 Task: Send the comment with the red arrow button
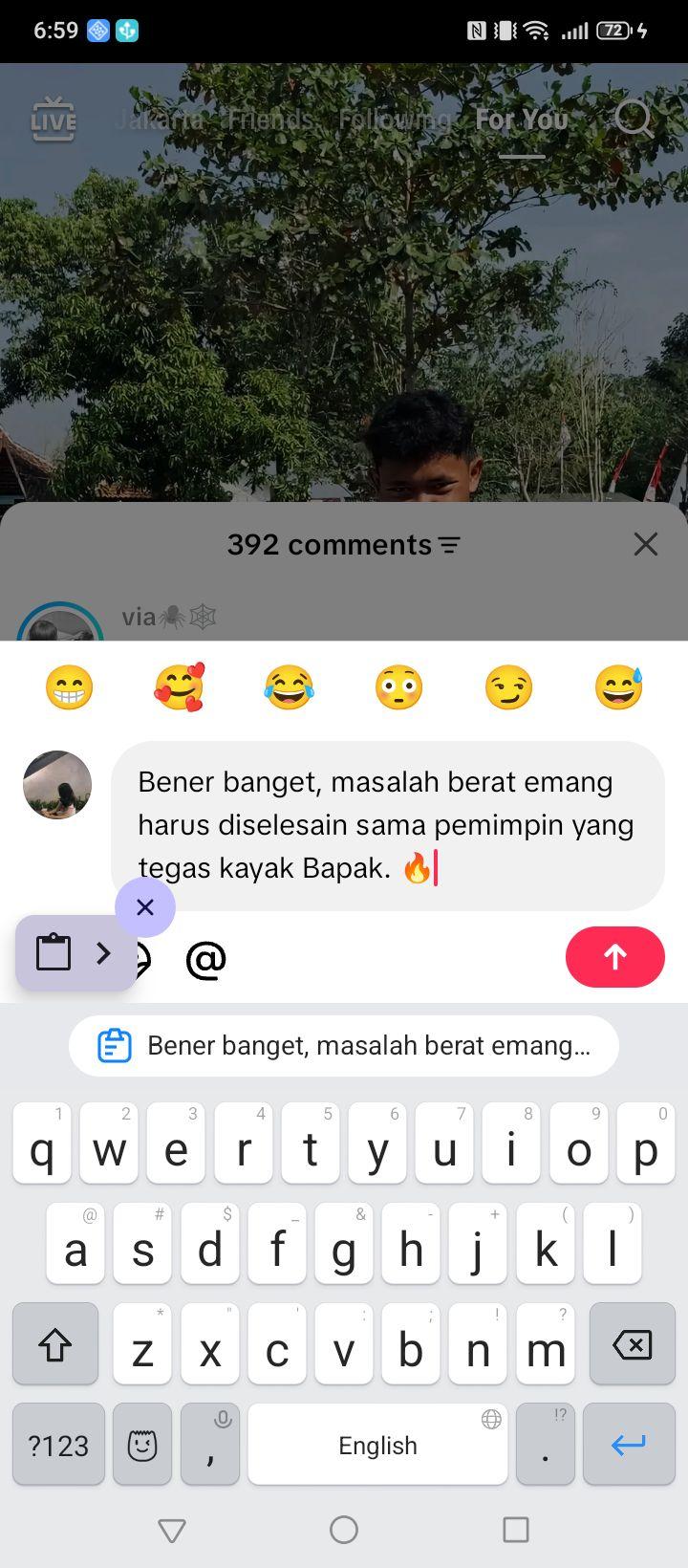click(x=614, y=957)
